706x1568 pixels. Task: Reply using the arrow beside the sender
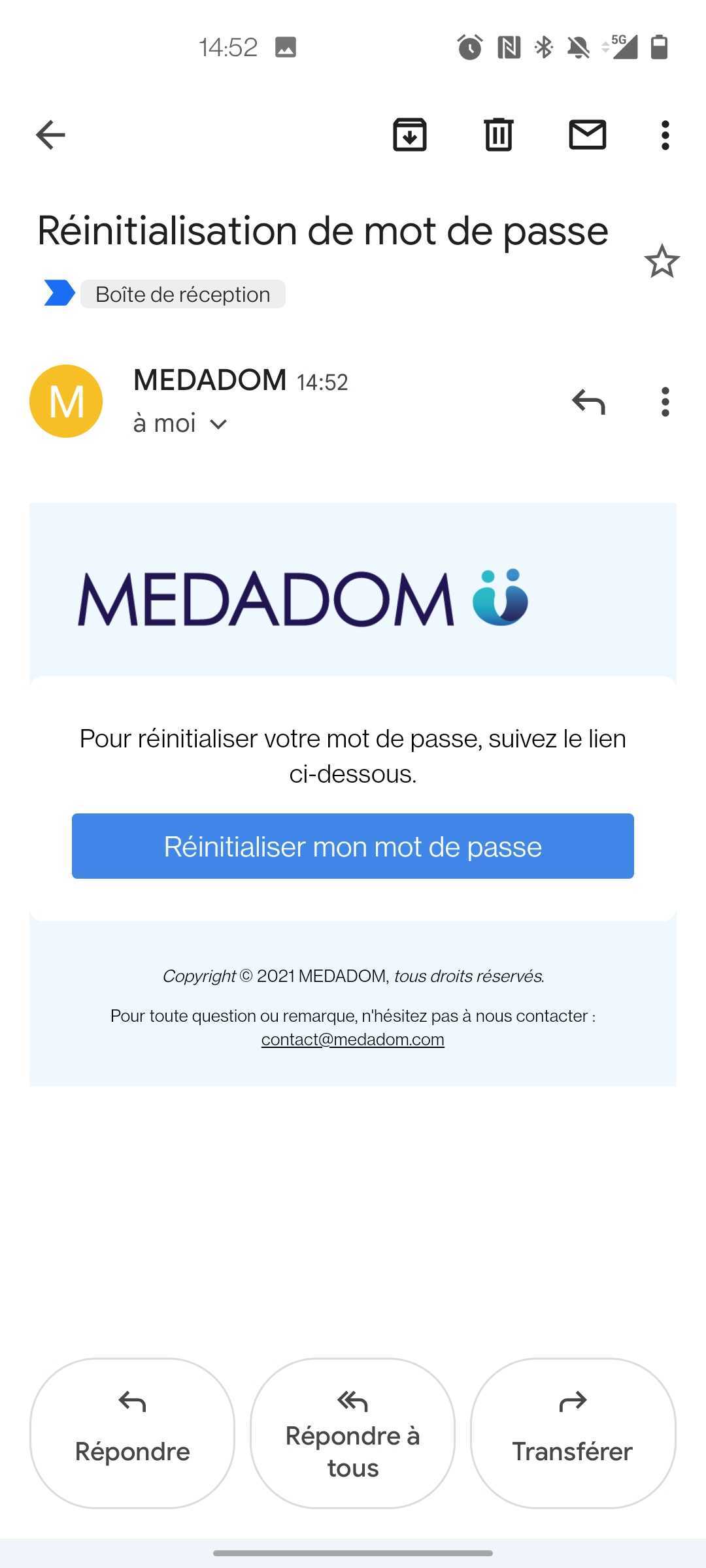pyautogui.click(x=588, y=402)
